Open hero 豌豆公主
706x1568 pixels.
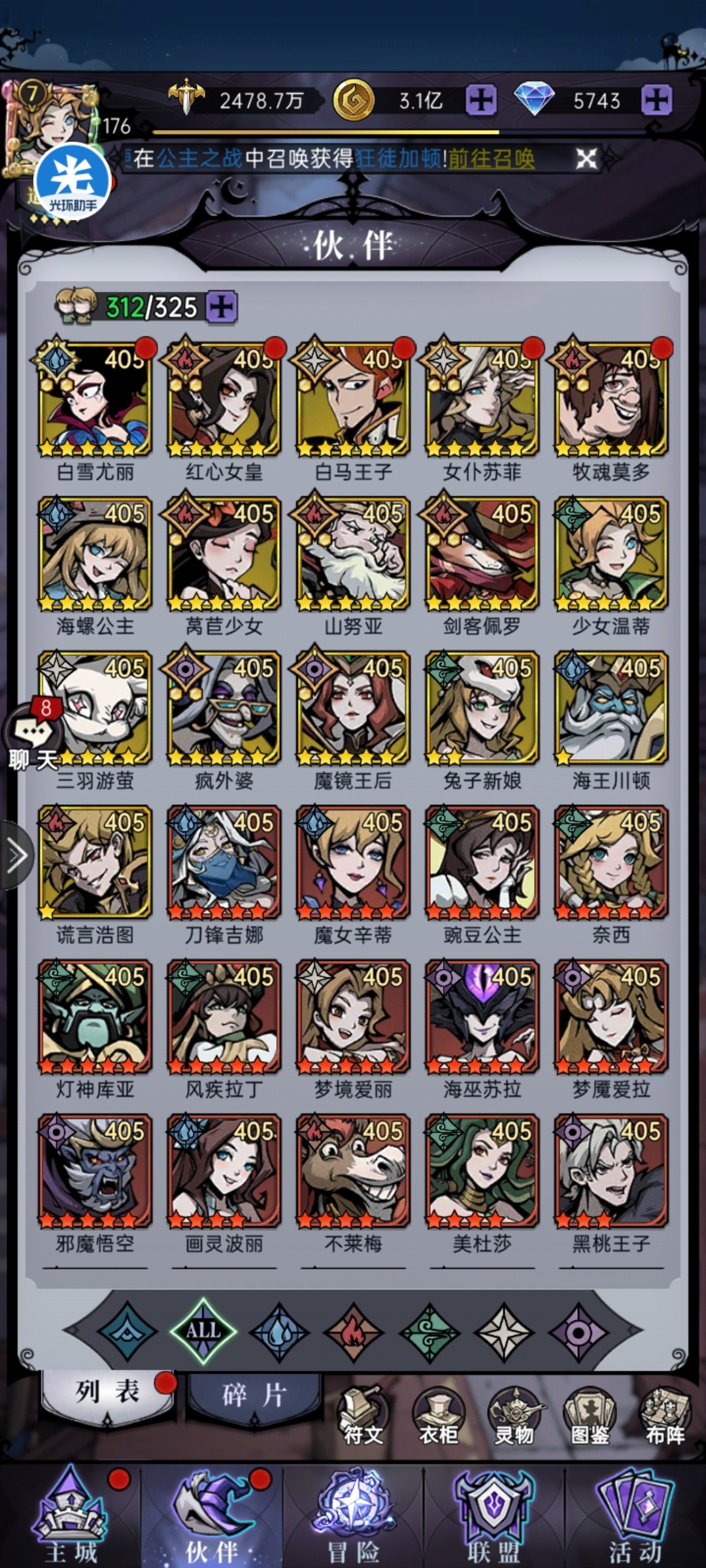[x=482, y=862]
